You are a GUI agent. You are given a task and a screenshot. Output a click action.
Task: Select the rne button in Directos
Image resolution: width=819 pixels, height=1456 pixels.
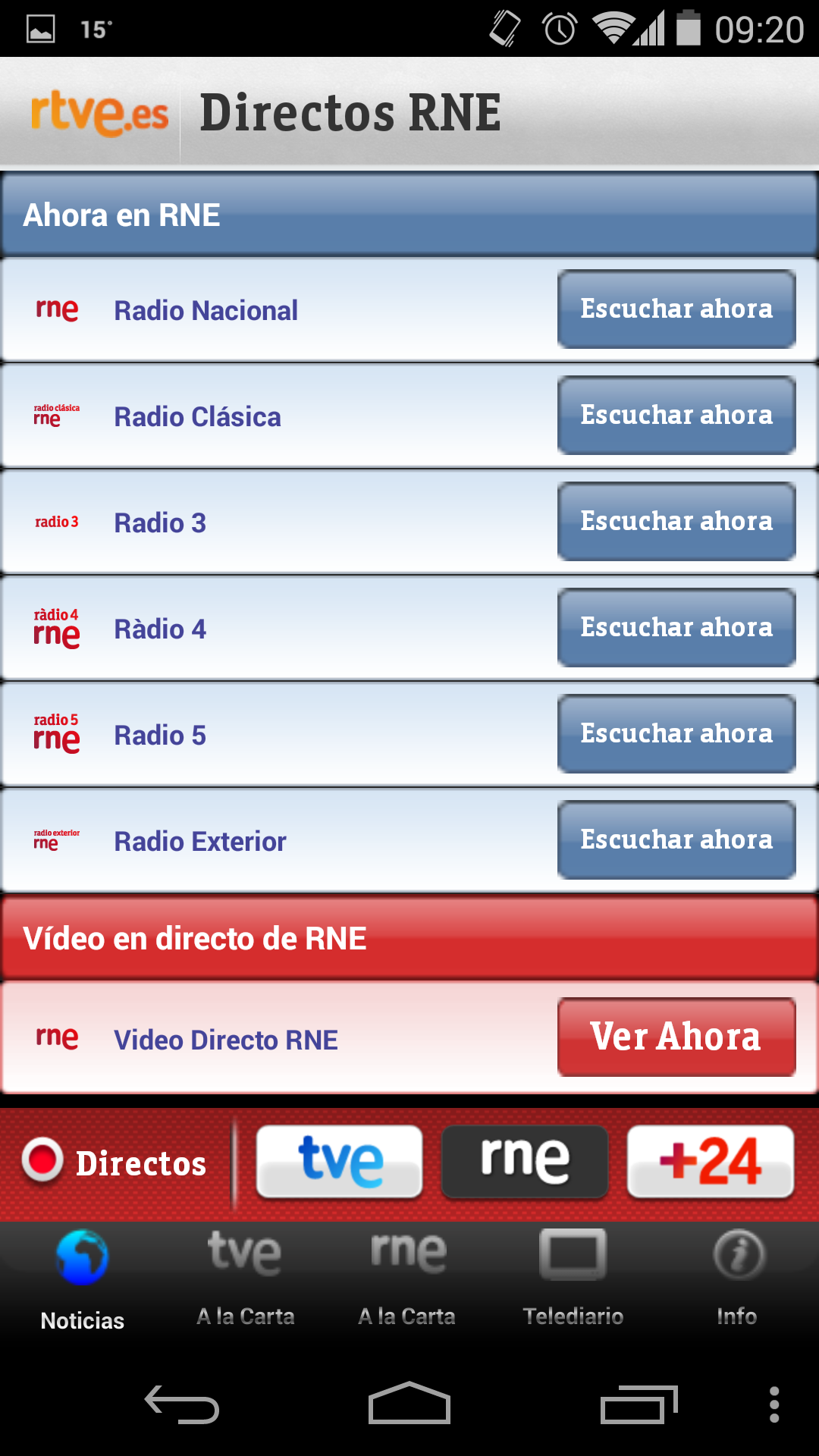point(525,1161)
